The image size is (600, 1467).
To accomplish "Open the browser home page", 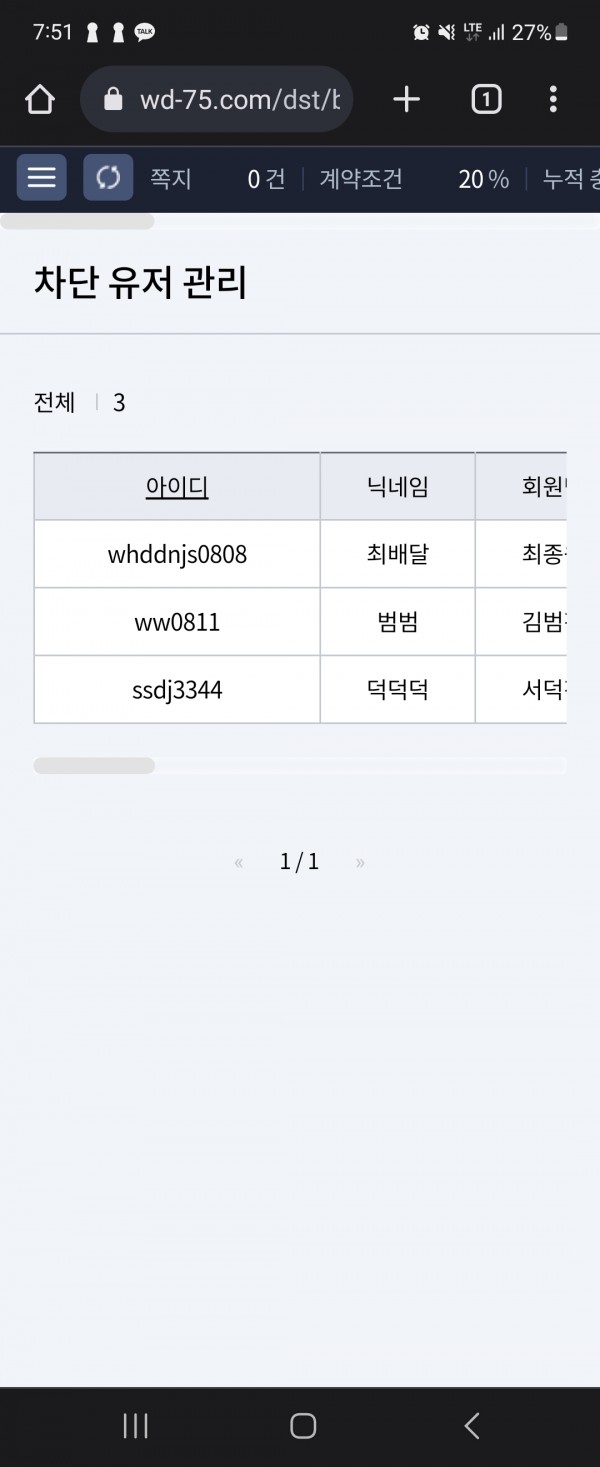I will (40, 99).
